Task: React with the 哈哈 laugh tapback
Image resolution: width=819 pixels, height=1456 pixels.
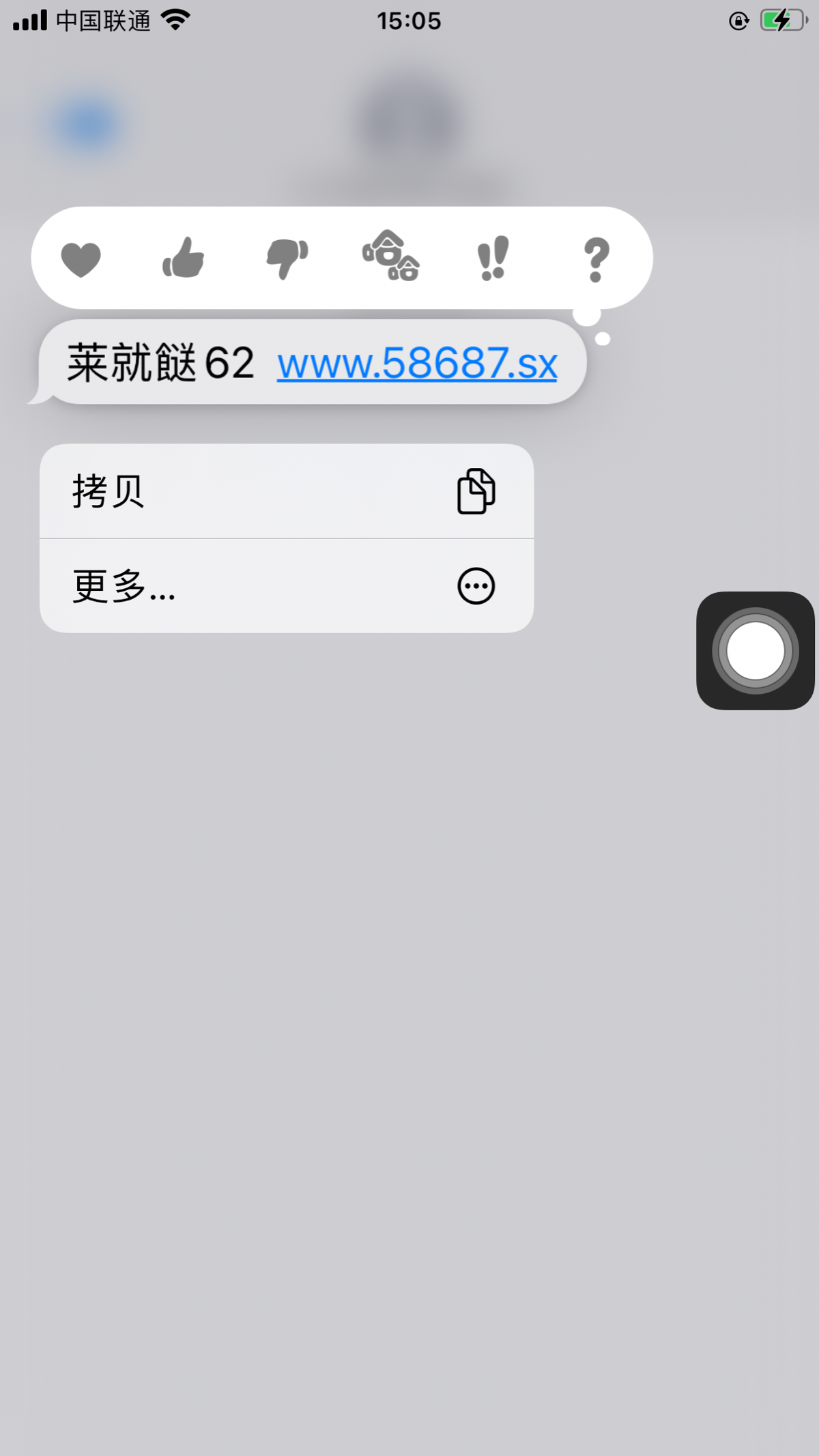Action: (390, 256)
